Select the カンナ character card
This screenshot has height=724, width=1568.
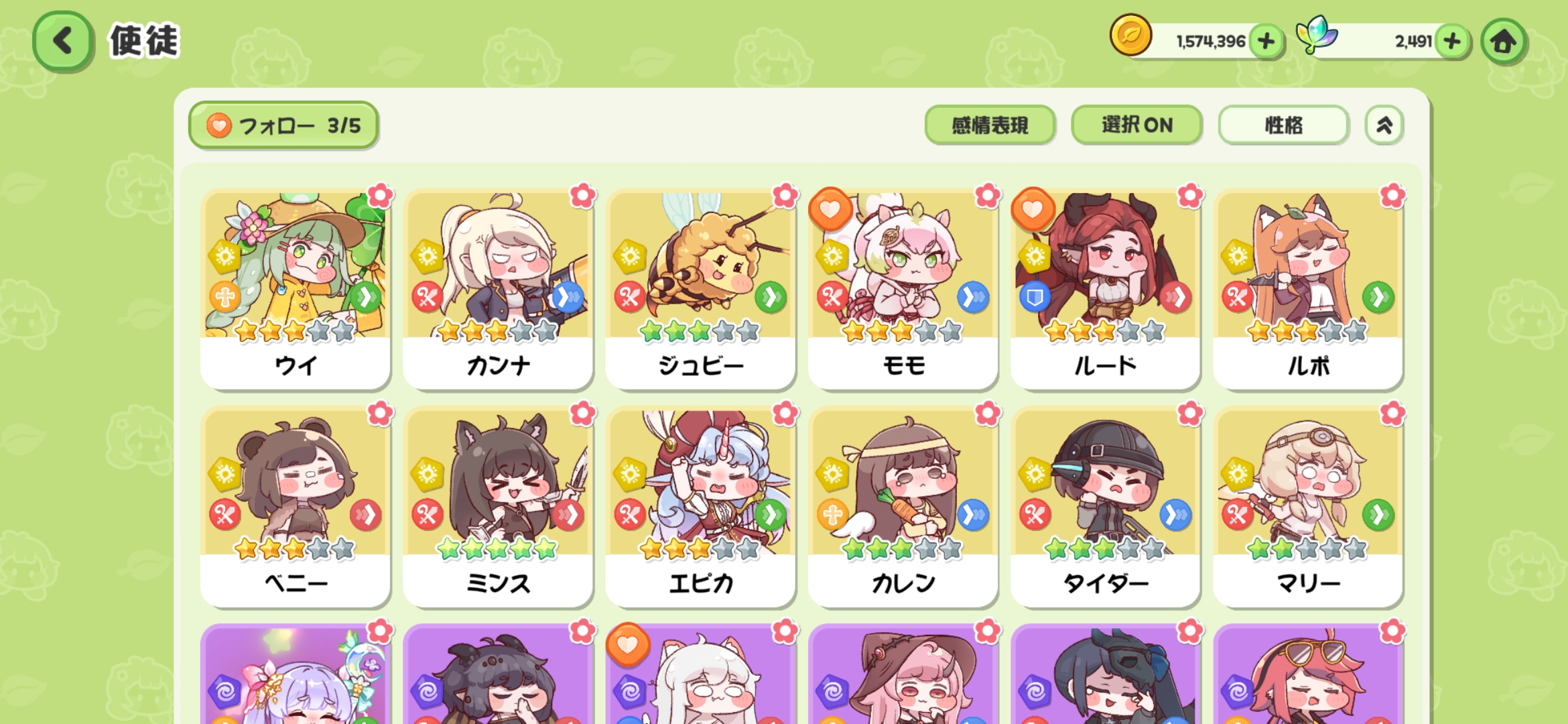[498, 288]
